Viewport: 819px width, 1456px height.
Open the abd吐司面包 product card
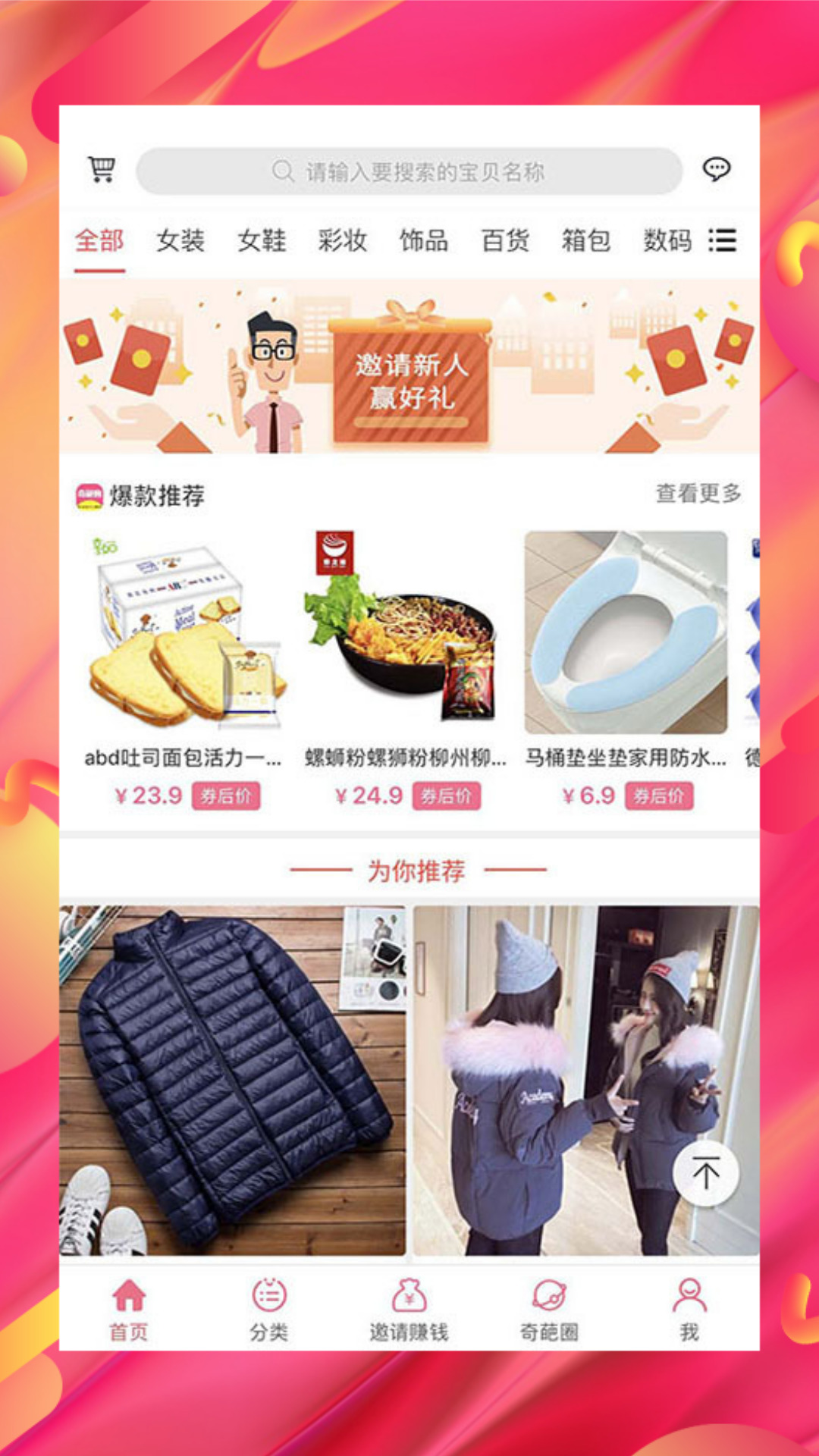tap(183, 667)
